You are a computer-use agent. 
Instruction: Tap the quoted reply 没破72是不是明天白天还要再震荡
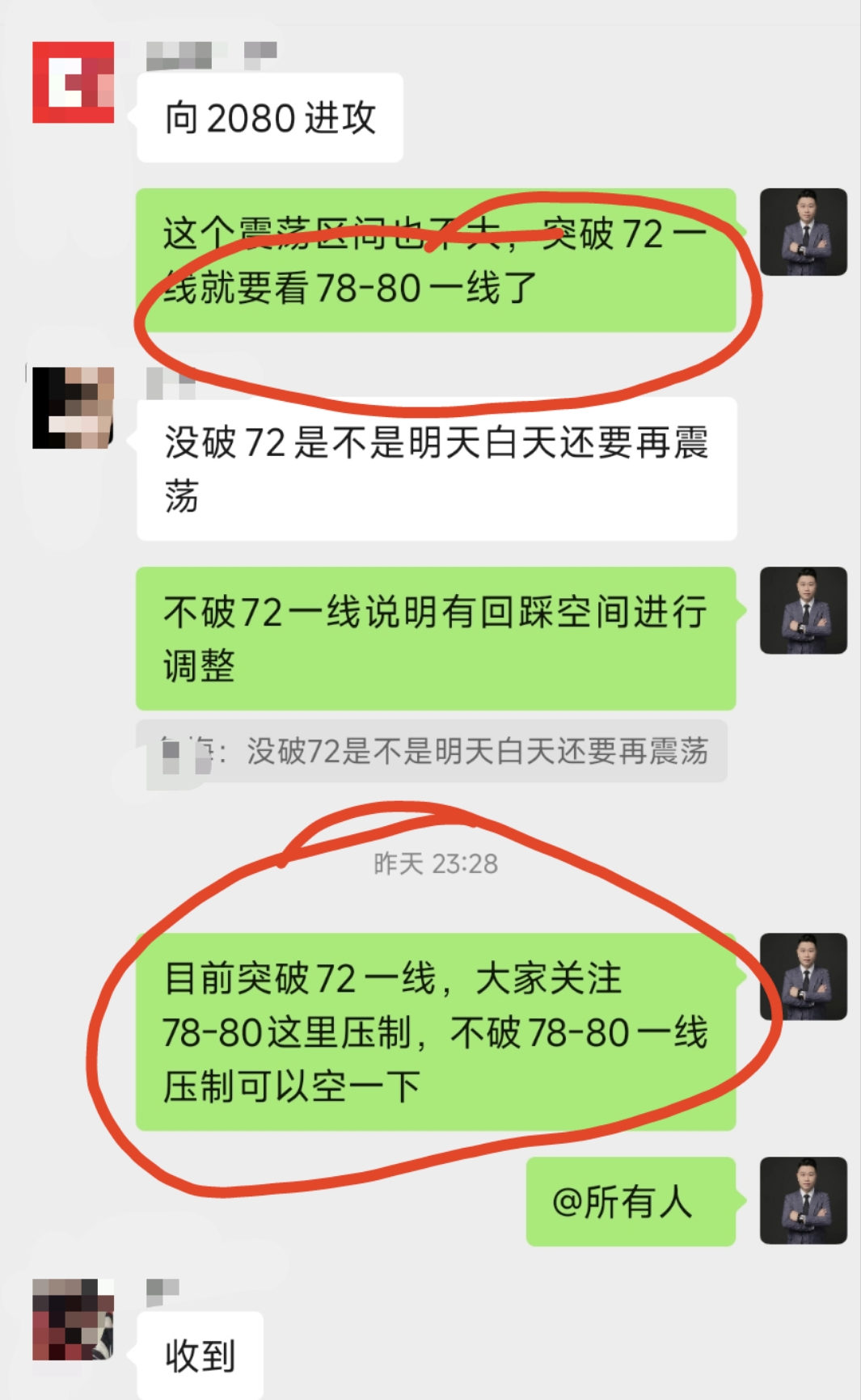pyautogui.click(x=432, y=751)
